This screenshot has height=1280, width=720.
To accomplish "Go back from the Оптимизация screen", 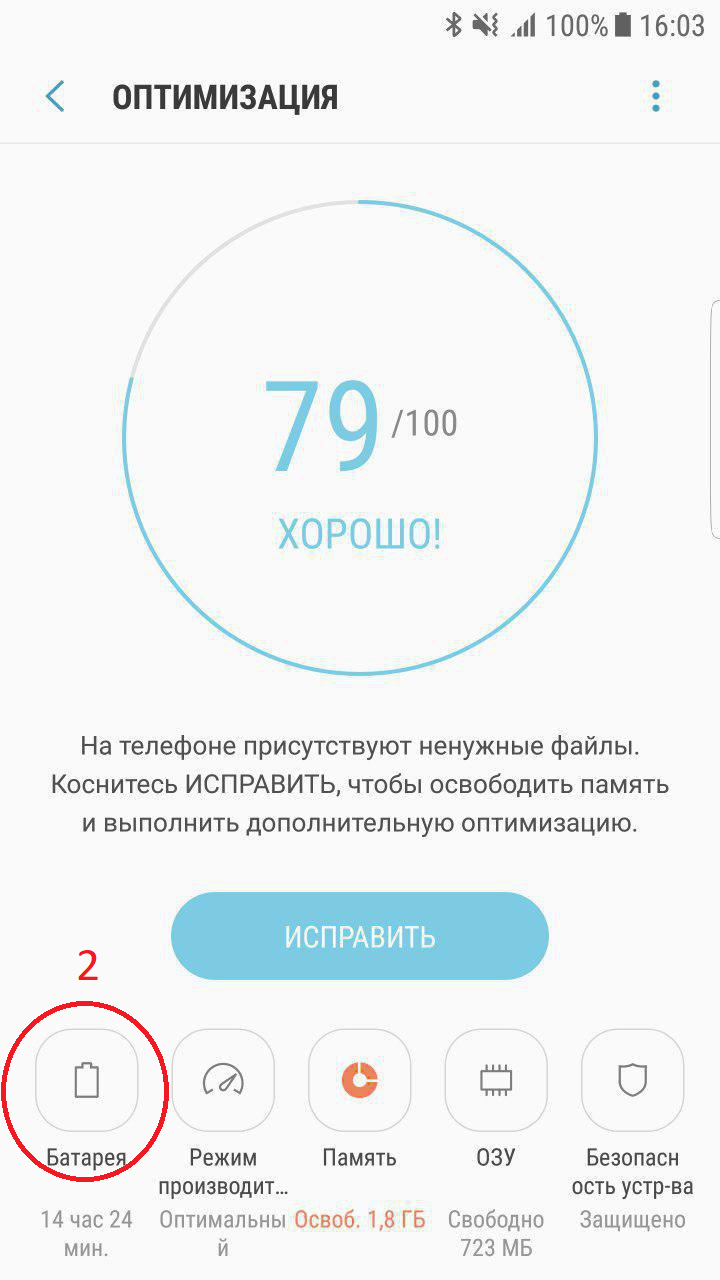I will click(x=55, y=97).
